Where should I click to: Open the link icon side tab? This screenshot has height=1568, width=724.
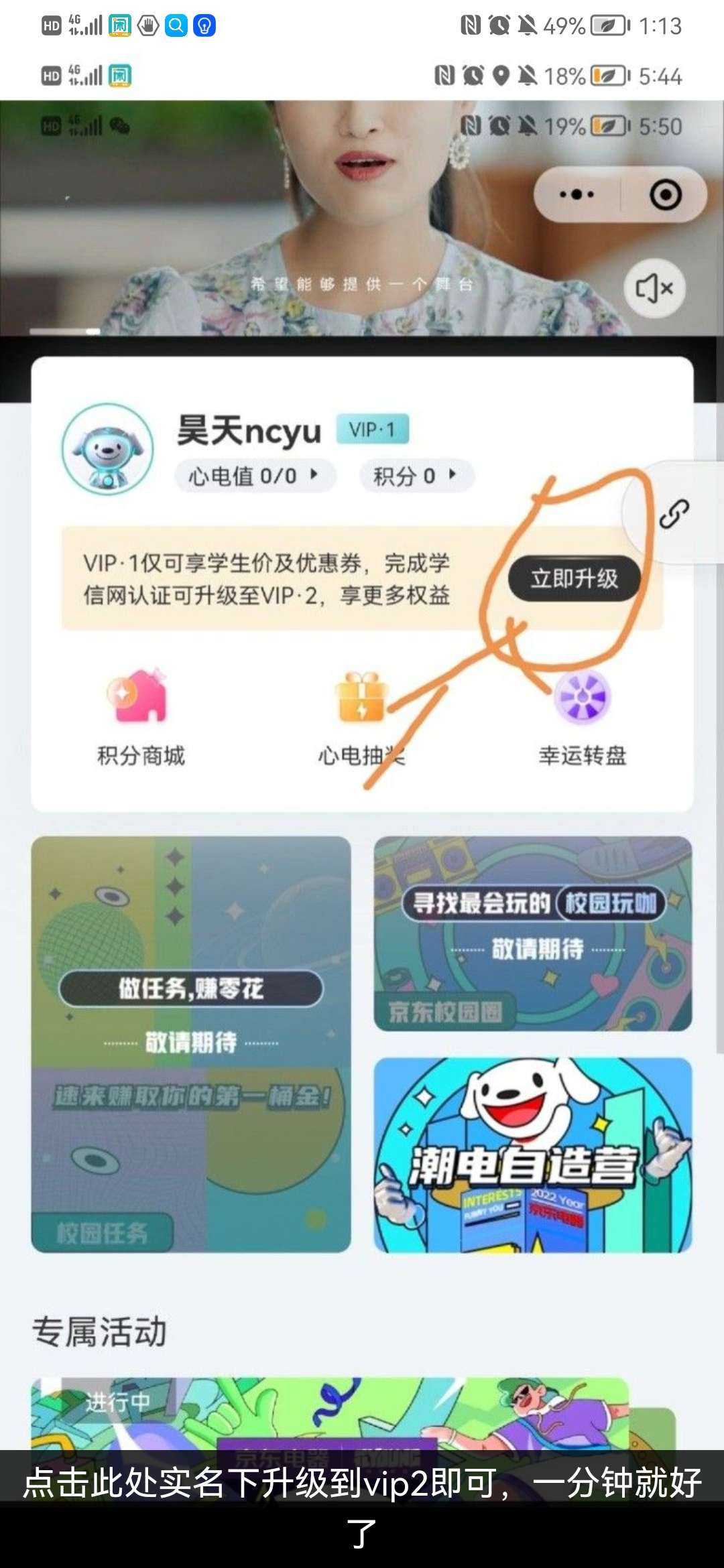(674, 514)
